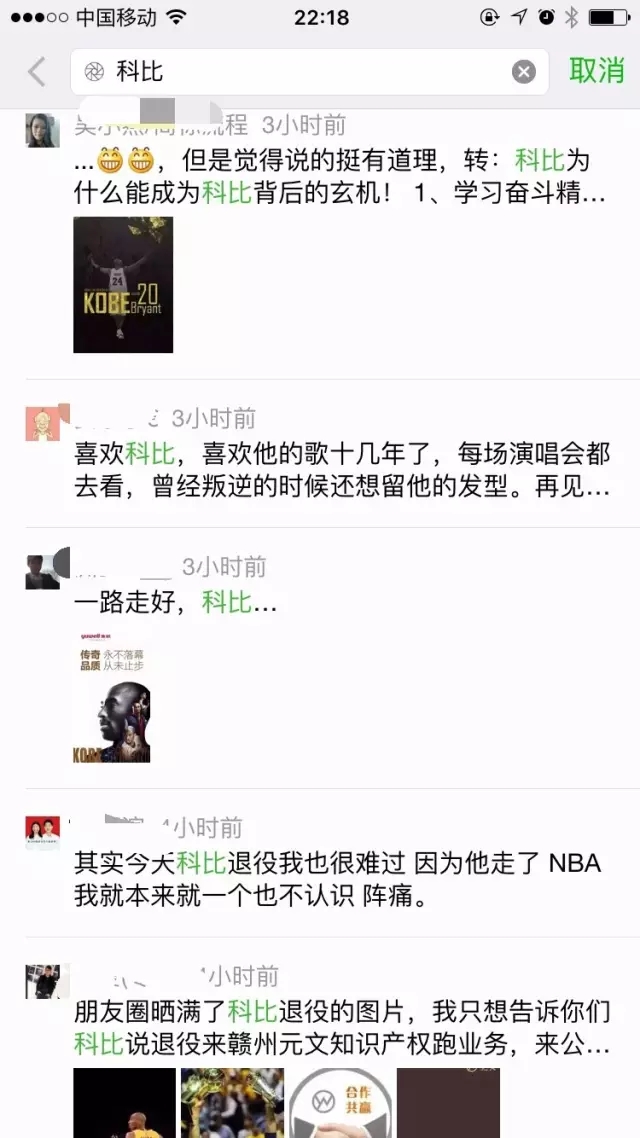Open the post 朋友圈晒满了科比退役的图片
This screenshot has width=640, height=1138.
[x=342, y=1027]
